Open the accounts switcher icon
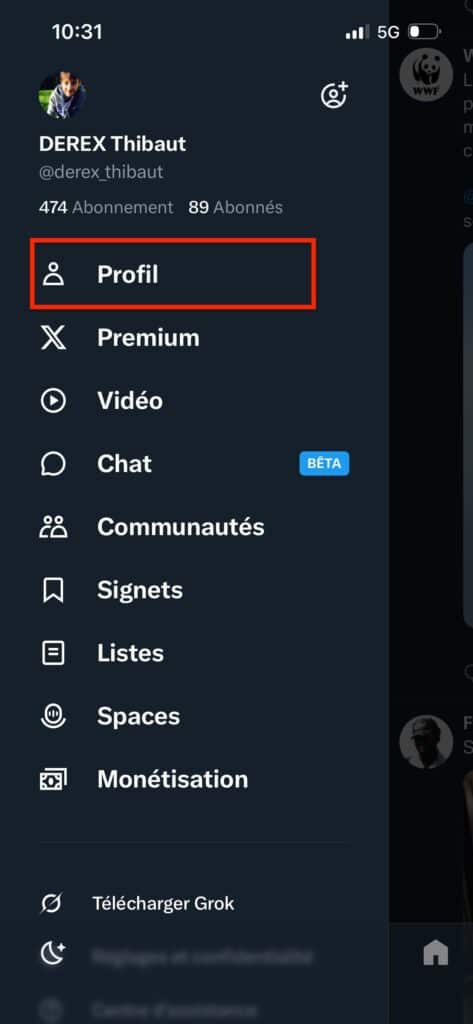The width and height of the screenshot is (473, 1024). (x=334, y=95)
